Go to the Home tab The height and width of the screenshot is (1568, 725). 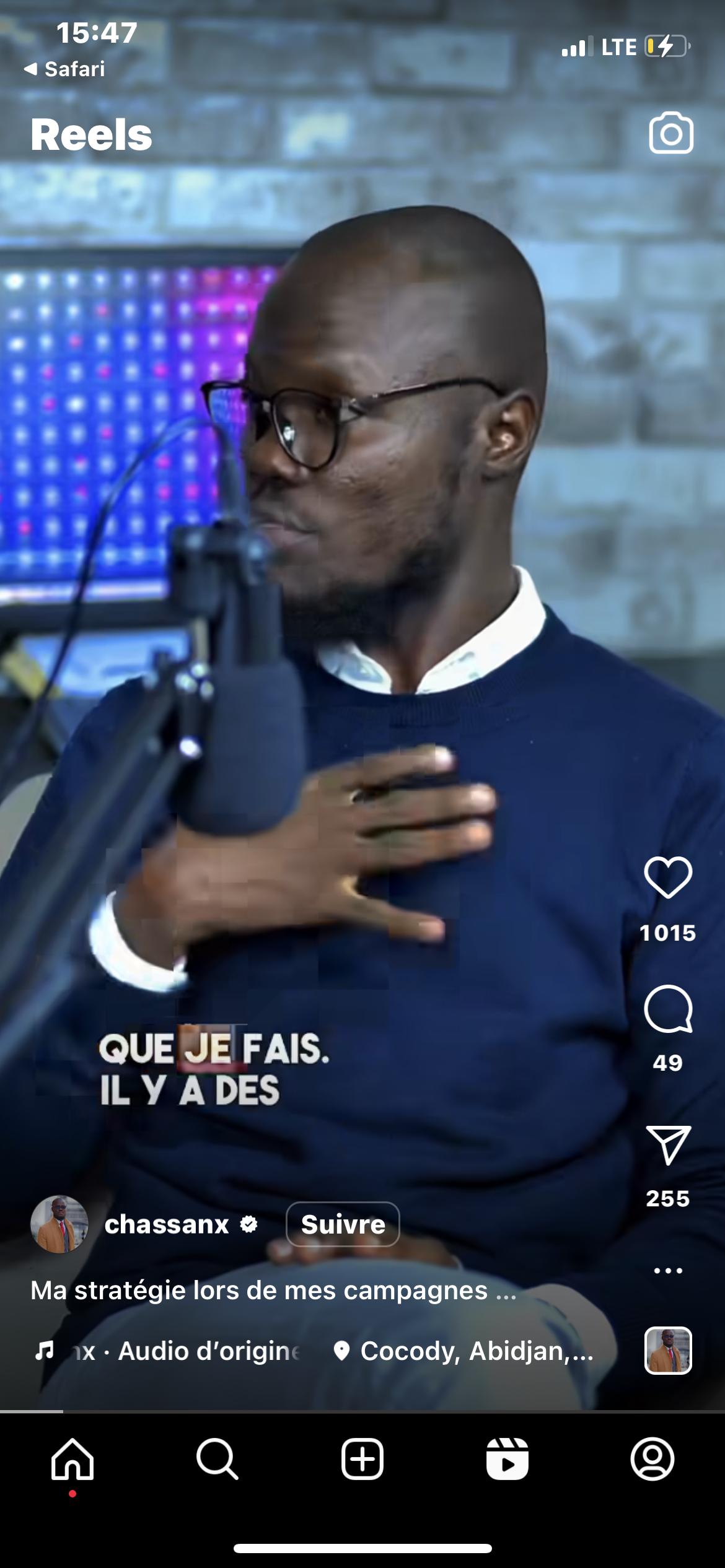(72, 1459)
